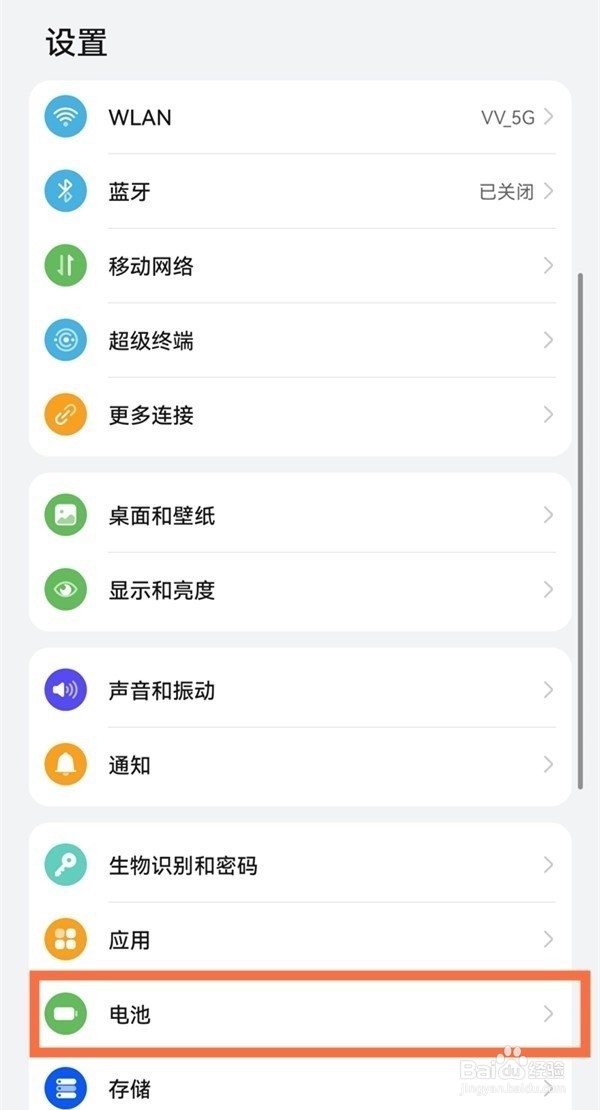Screen dimensions: 600x1110
Task: Open 通知 settings
Action: (x=300, y=765)
